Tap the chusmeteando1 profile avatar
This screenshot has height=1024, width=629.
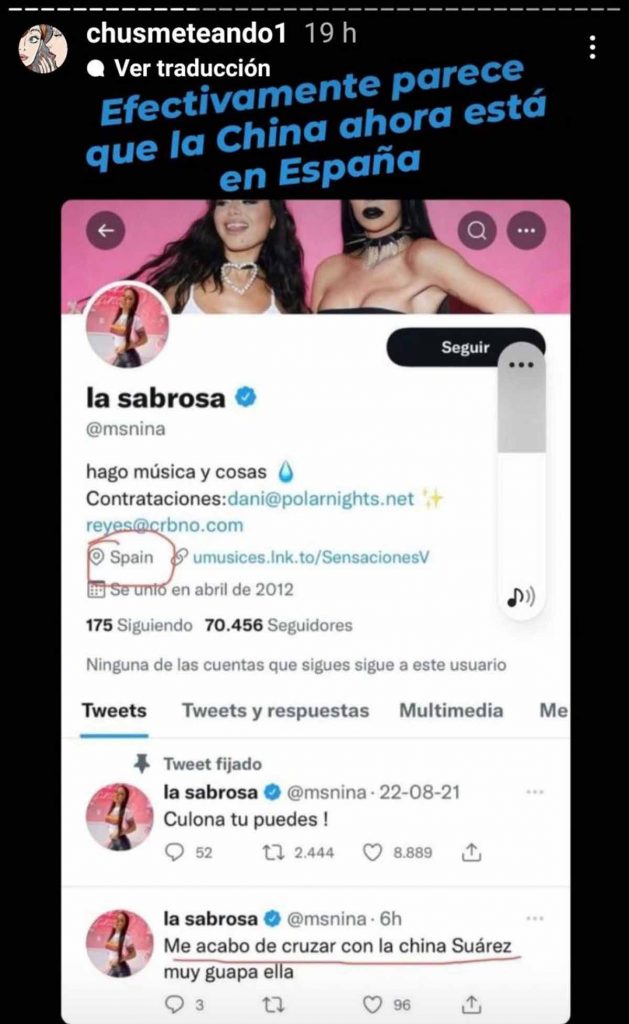(x=42, y=48)
